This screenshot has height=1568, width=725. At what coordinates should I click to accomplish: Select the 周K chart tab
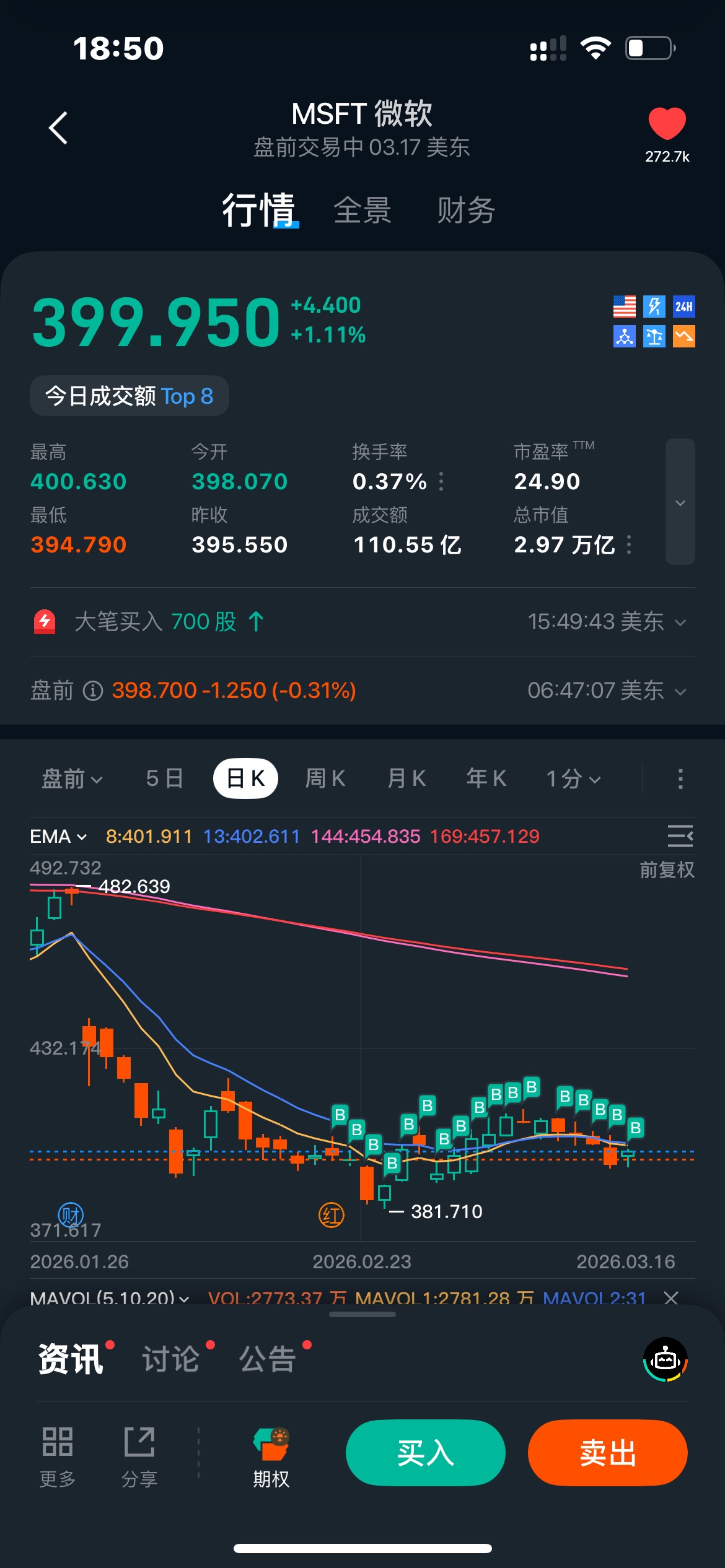coord(325,778)
